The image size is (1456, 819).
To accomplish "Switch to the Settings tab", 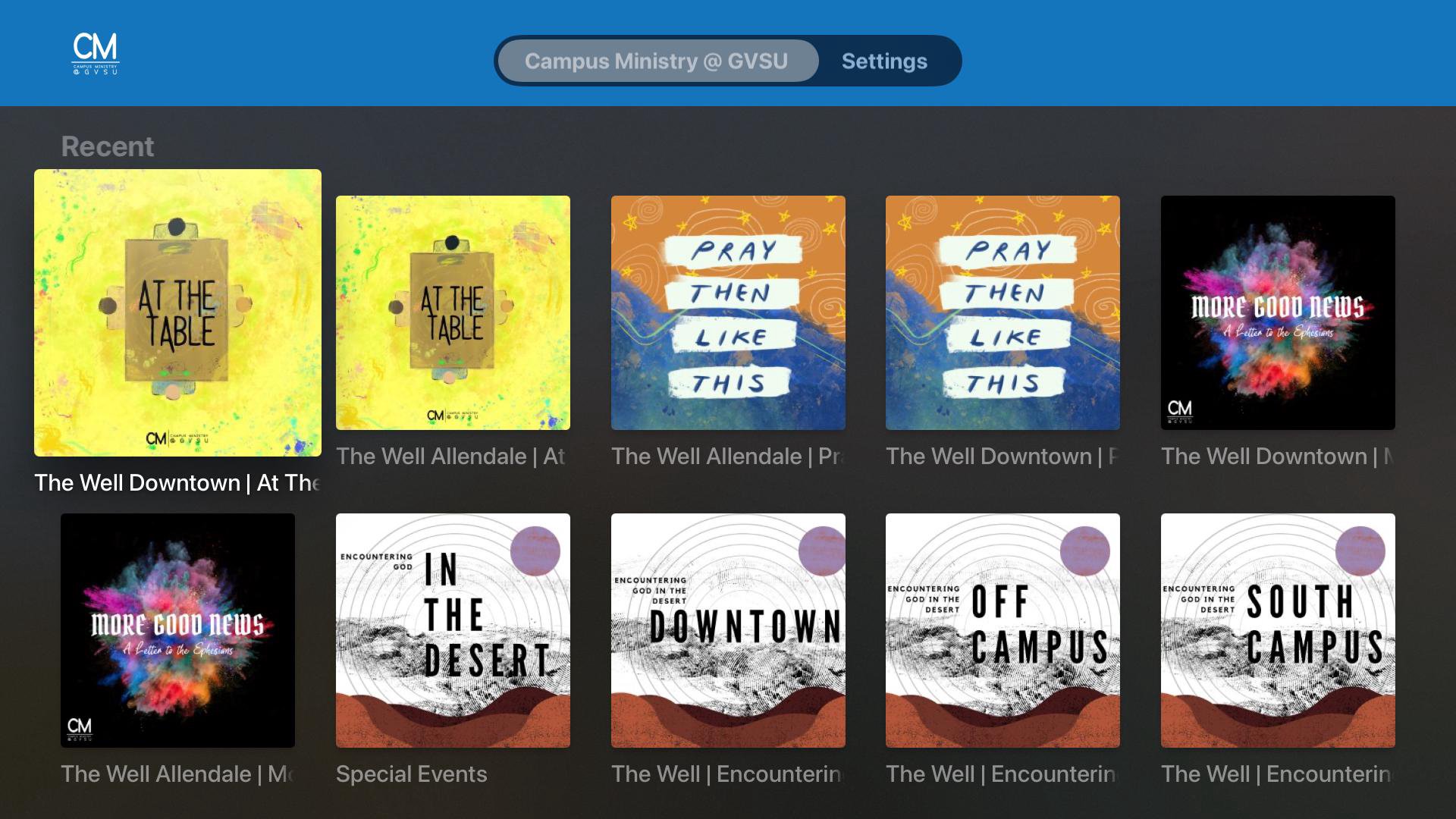I will pyautogui.click(x=884, y=61).
